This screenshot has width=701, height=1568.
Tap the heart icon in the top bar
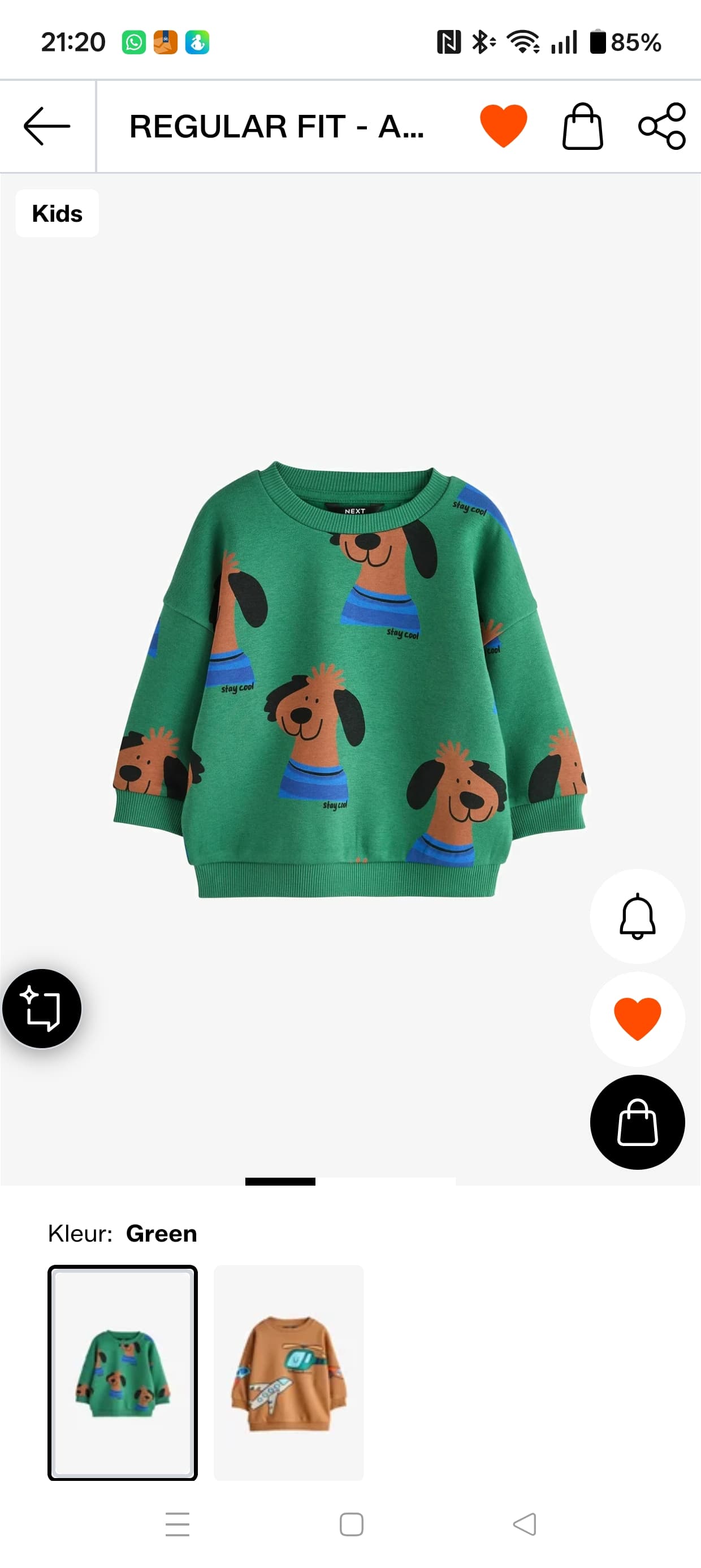coord(503,126)
